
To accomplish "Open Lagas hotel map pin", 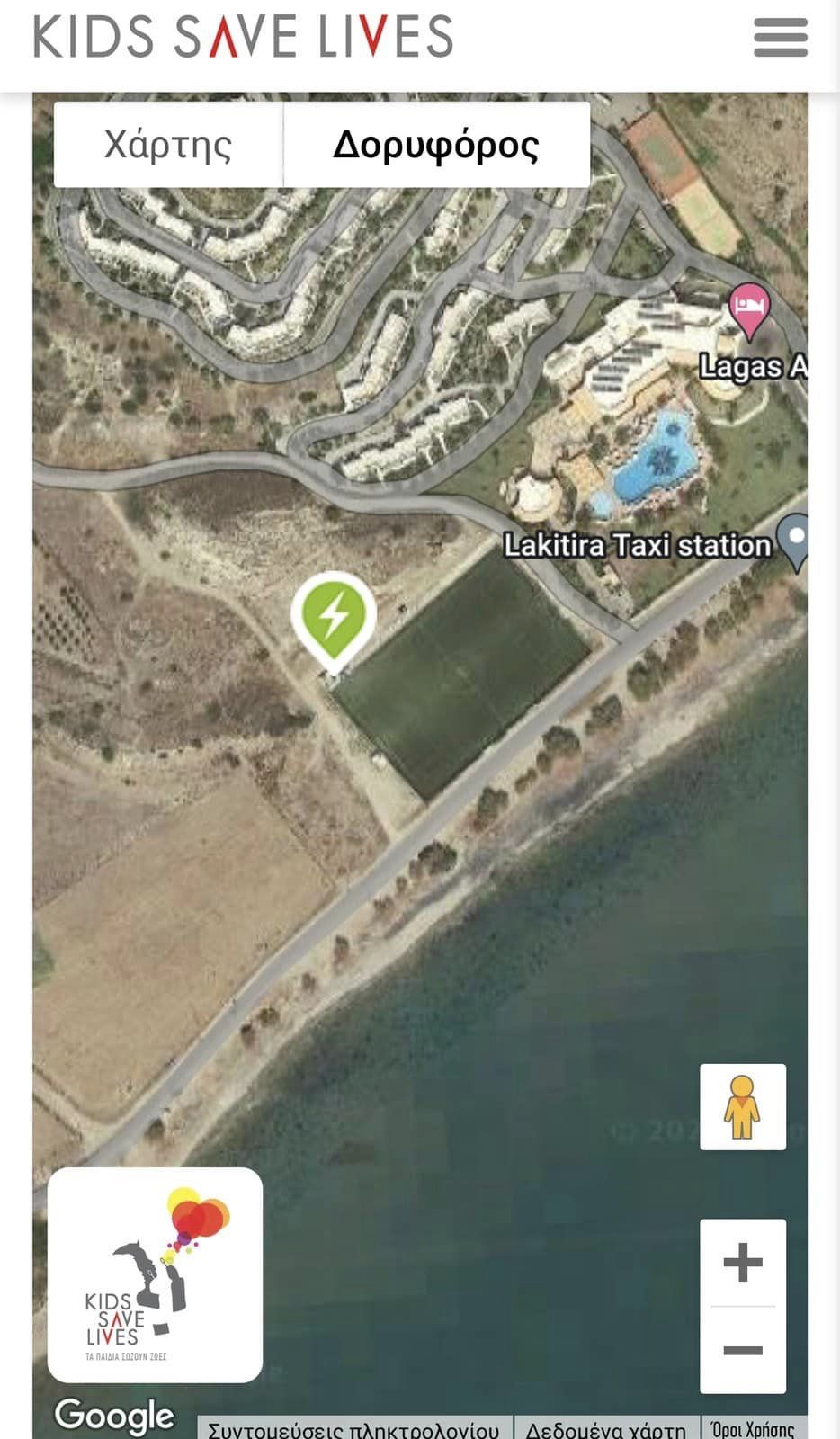I will tap(749, 308).
